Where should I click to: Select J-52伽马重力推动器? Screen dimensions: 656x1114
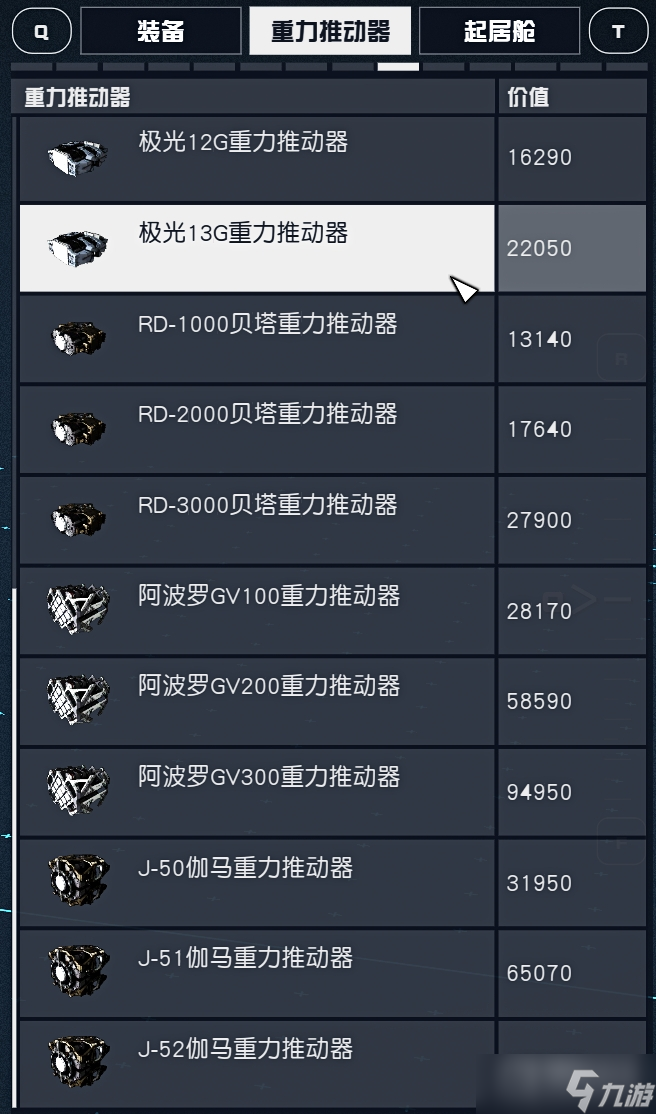(257, 1062)
